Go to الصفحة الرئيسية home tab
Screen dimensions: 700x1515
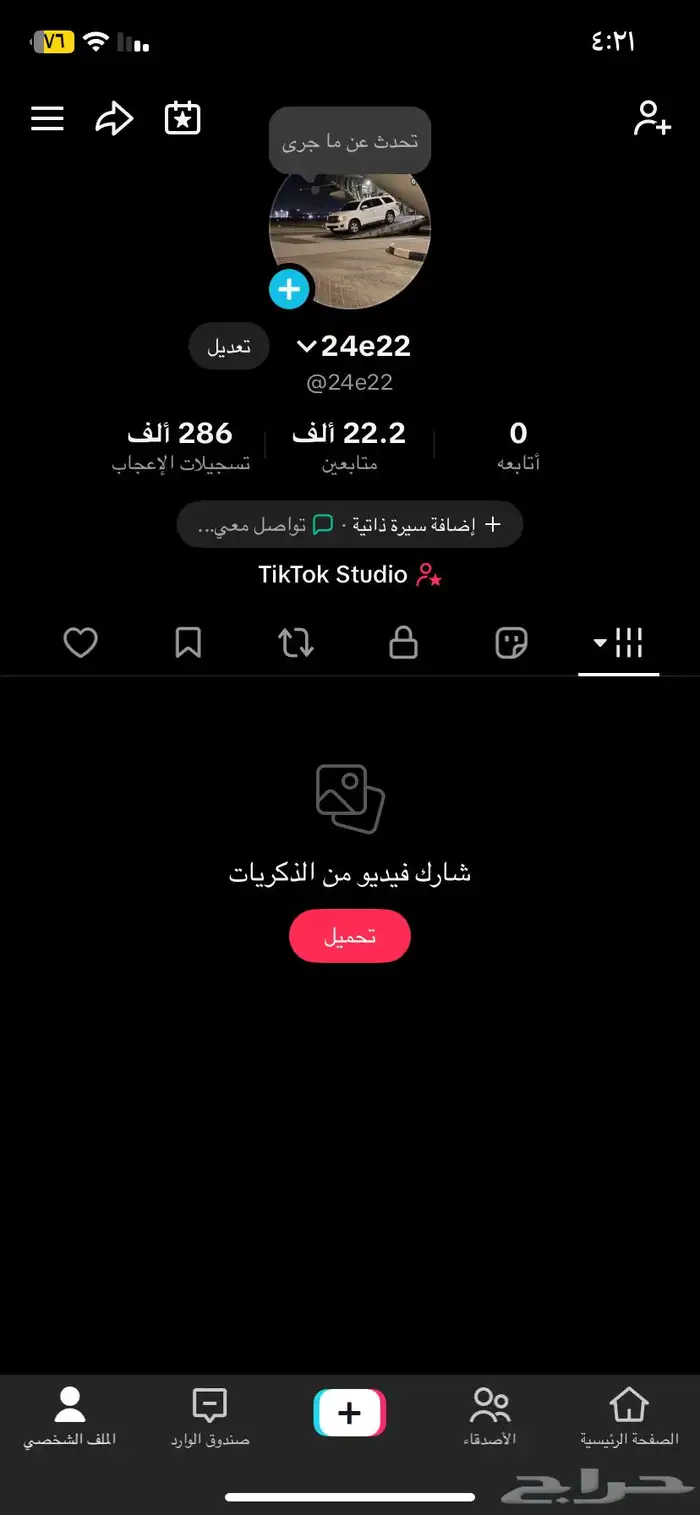pos(629,1417)
